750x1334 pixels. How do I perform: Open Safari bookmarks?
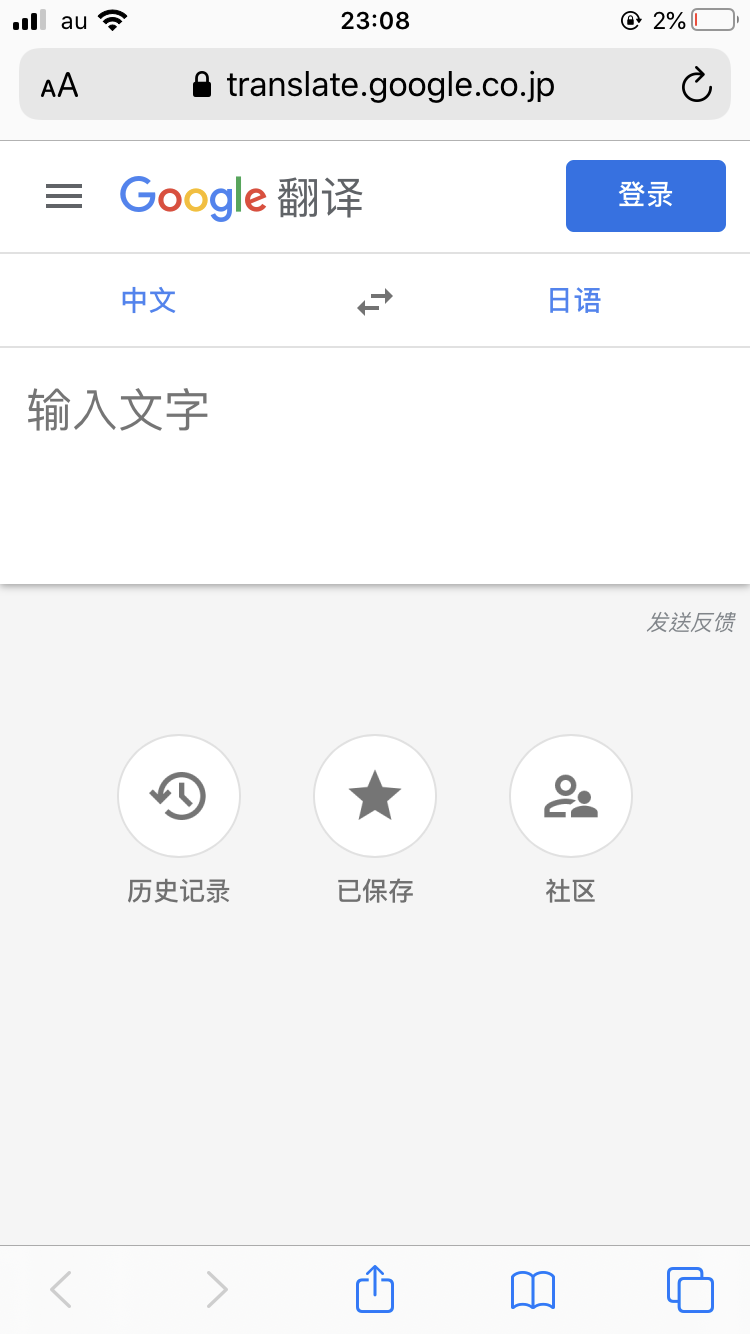533,1289
